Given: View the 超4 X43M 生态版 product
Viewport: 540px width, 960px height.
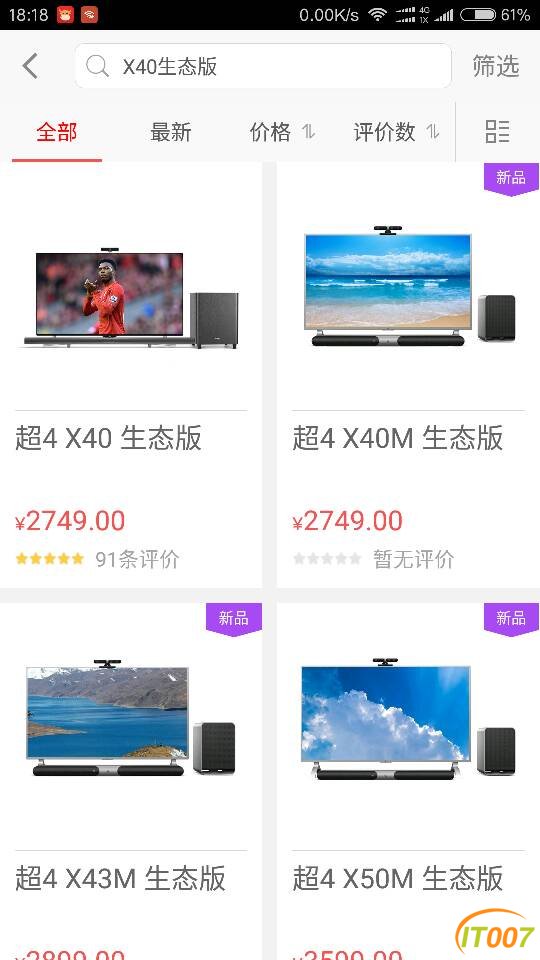Looking at the screenshot, I should coord(131,781).
